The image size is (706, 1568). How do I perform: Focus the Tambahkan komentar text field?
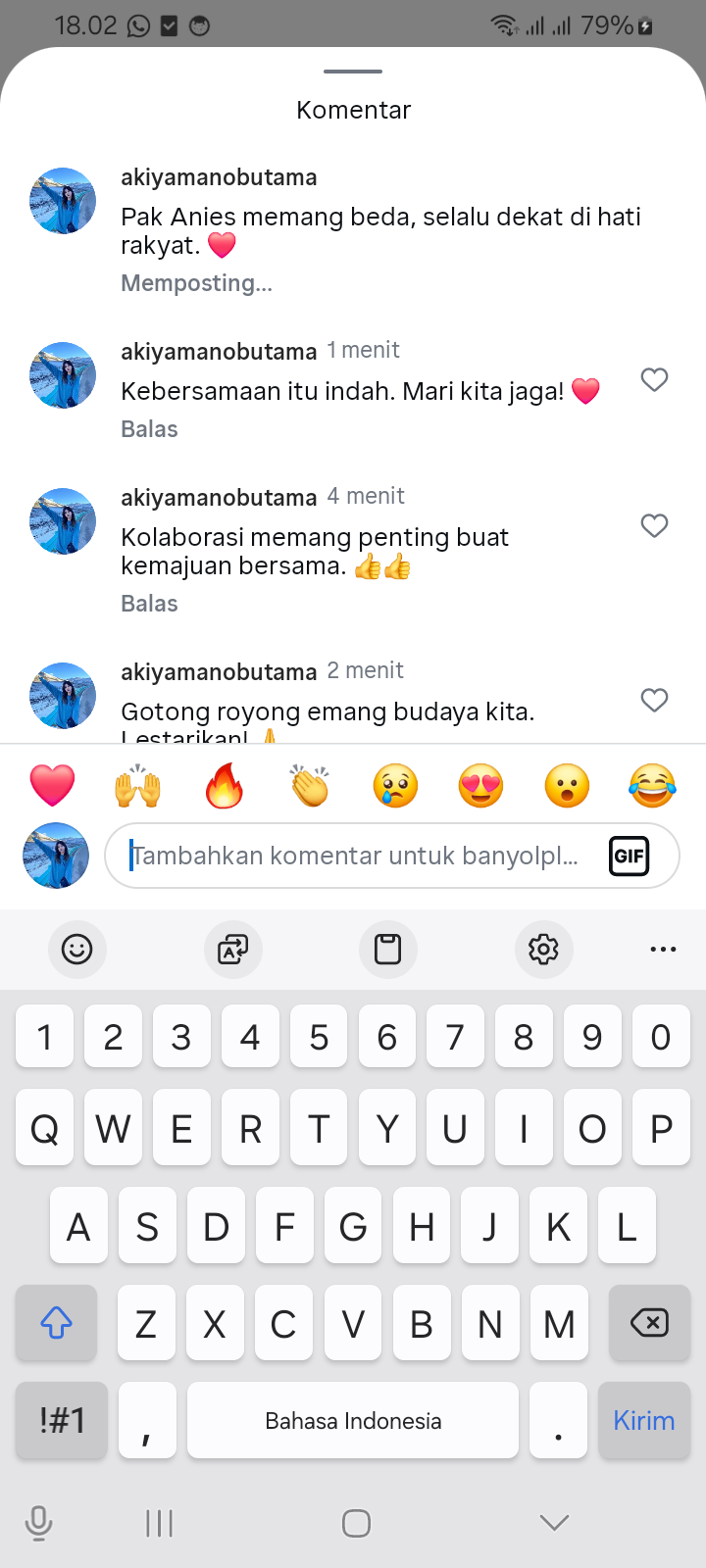click(353, 856)
